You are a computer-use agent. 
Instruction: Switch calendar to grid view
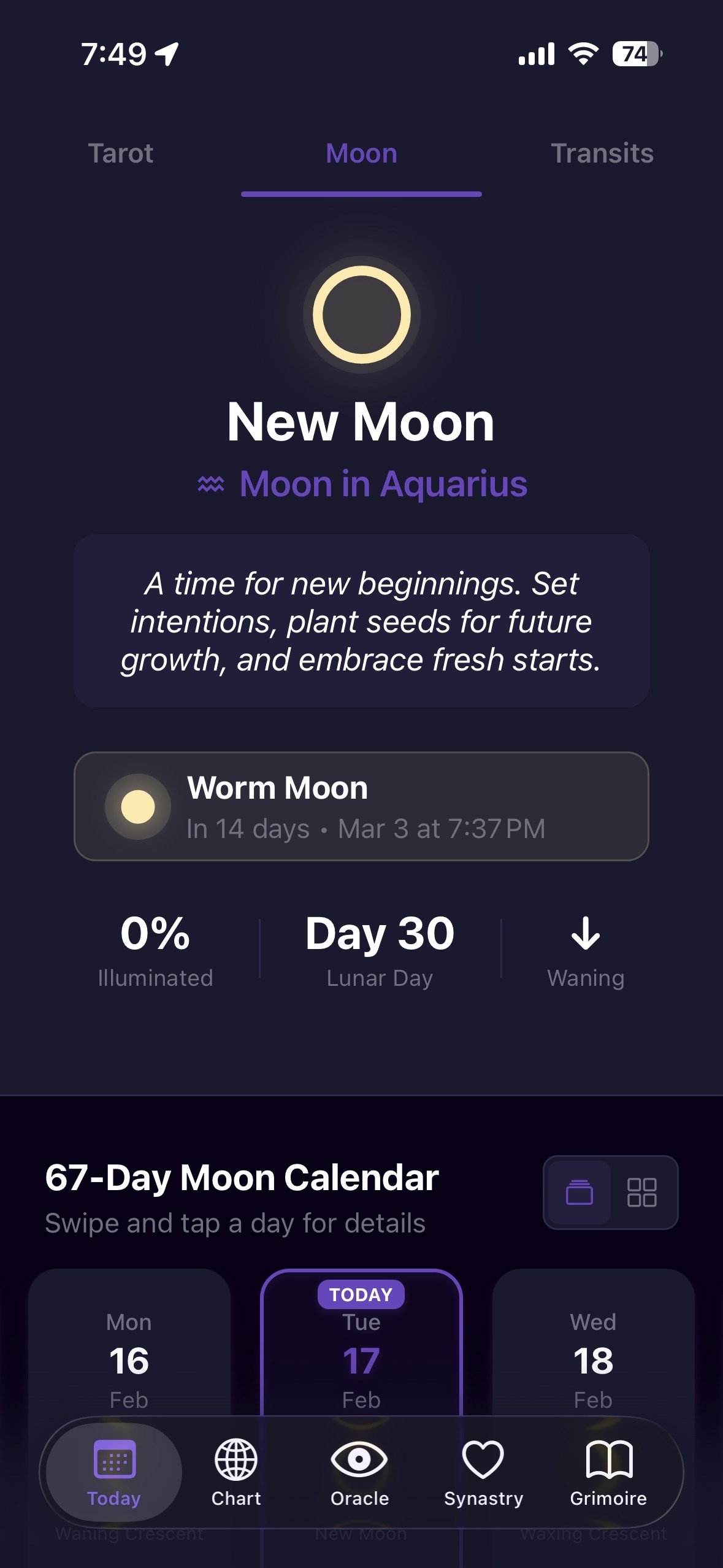641,1193
